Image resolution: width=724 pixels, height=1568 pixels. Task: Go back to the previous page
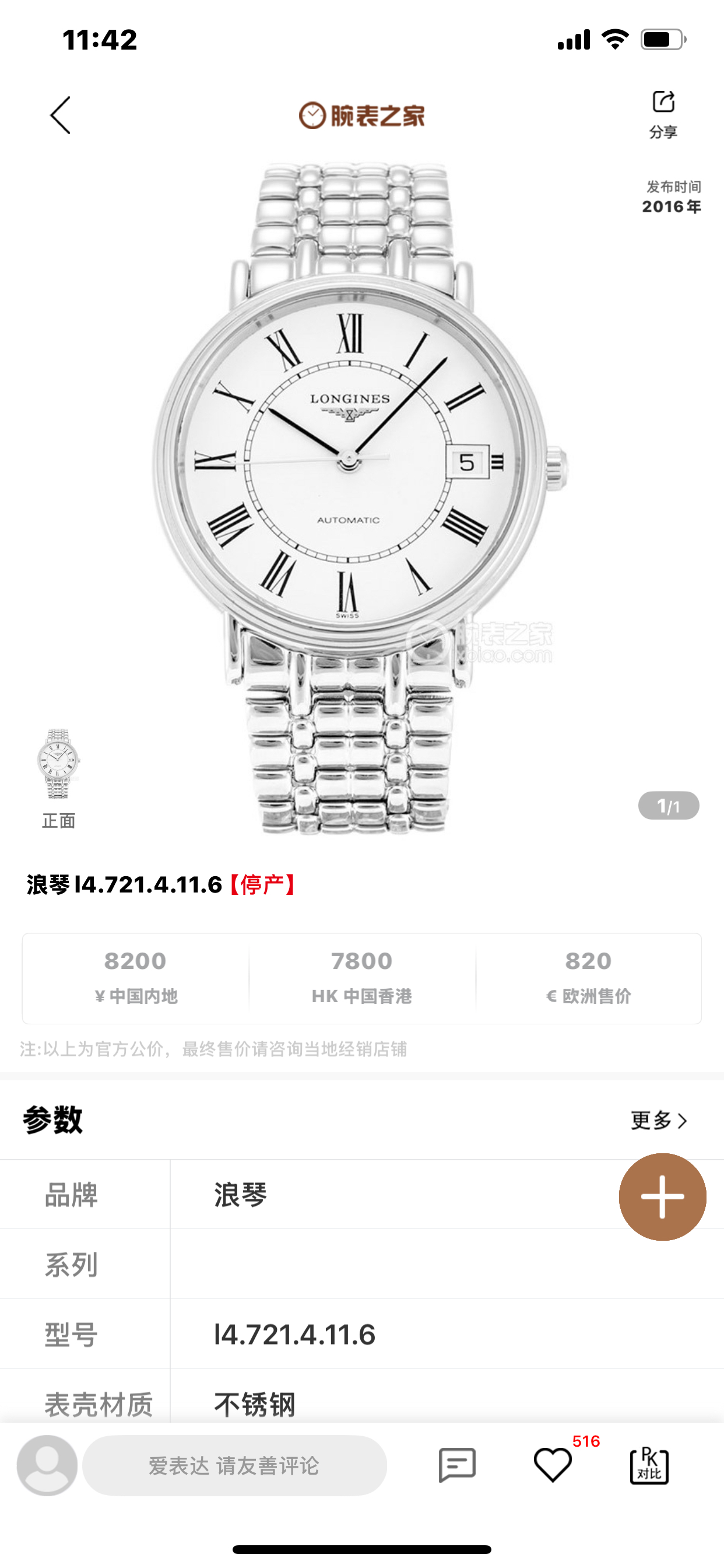point(60,115)
